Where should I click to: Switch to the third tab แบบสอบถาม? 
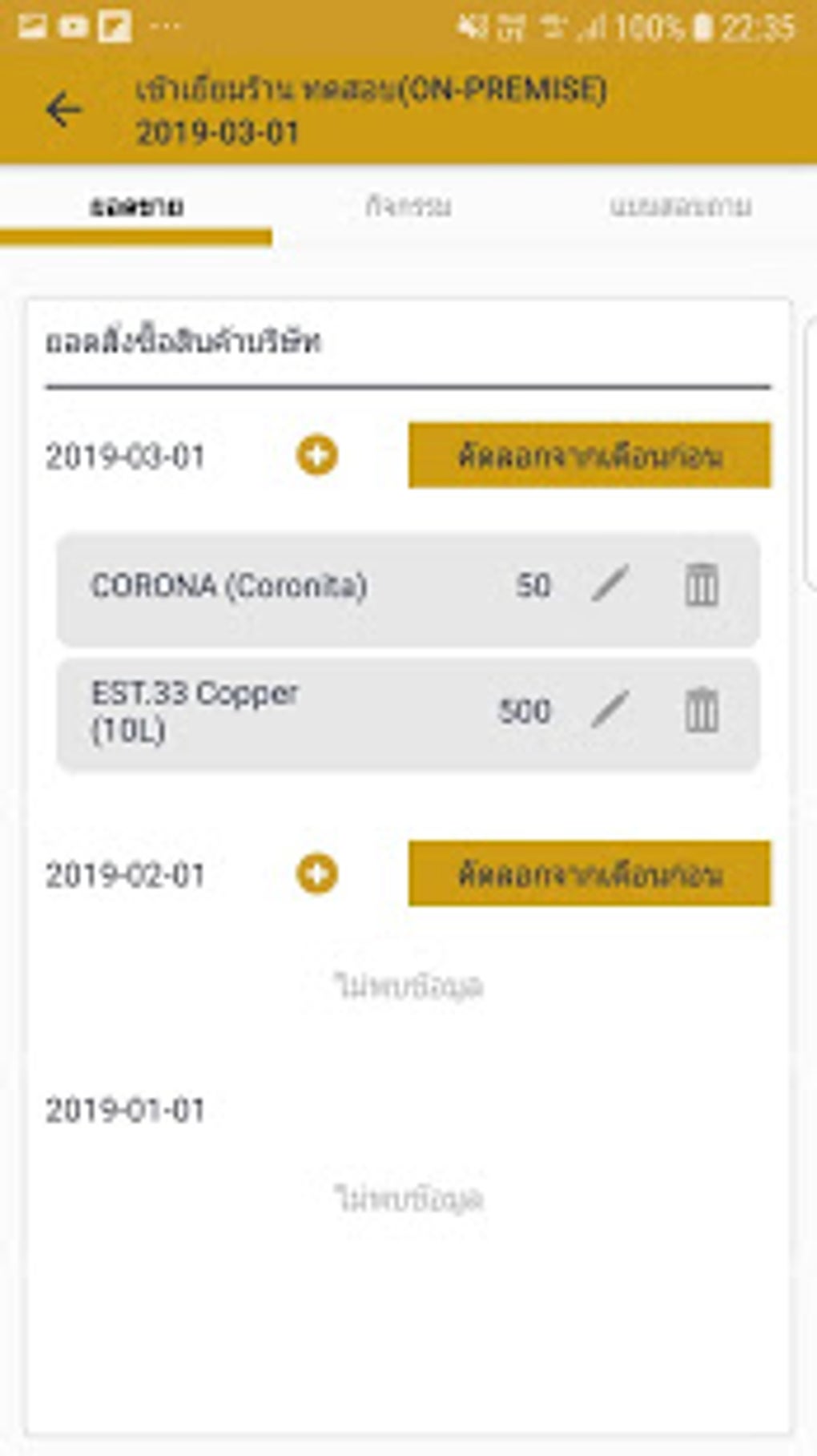coord(680,207)
